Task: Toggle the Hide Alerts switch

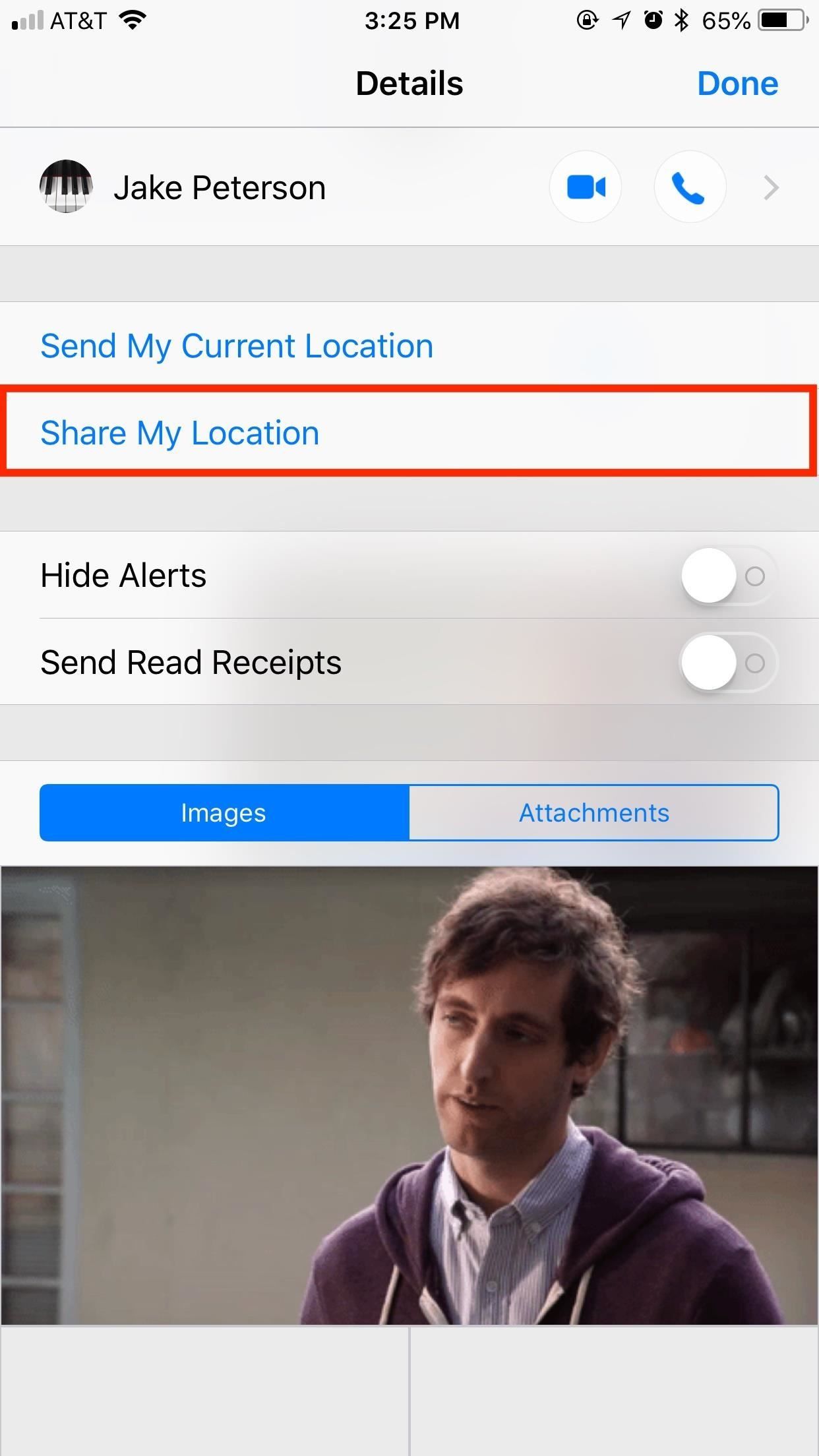Action: tap(728, 576)
